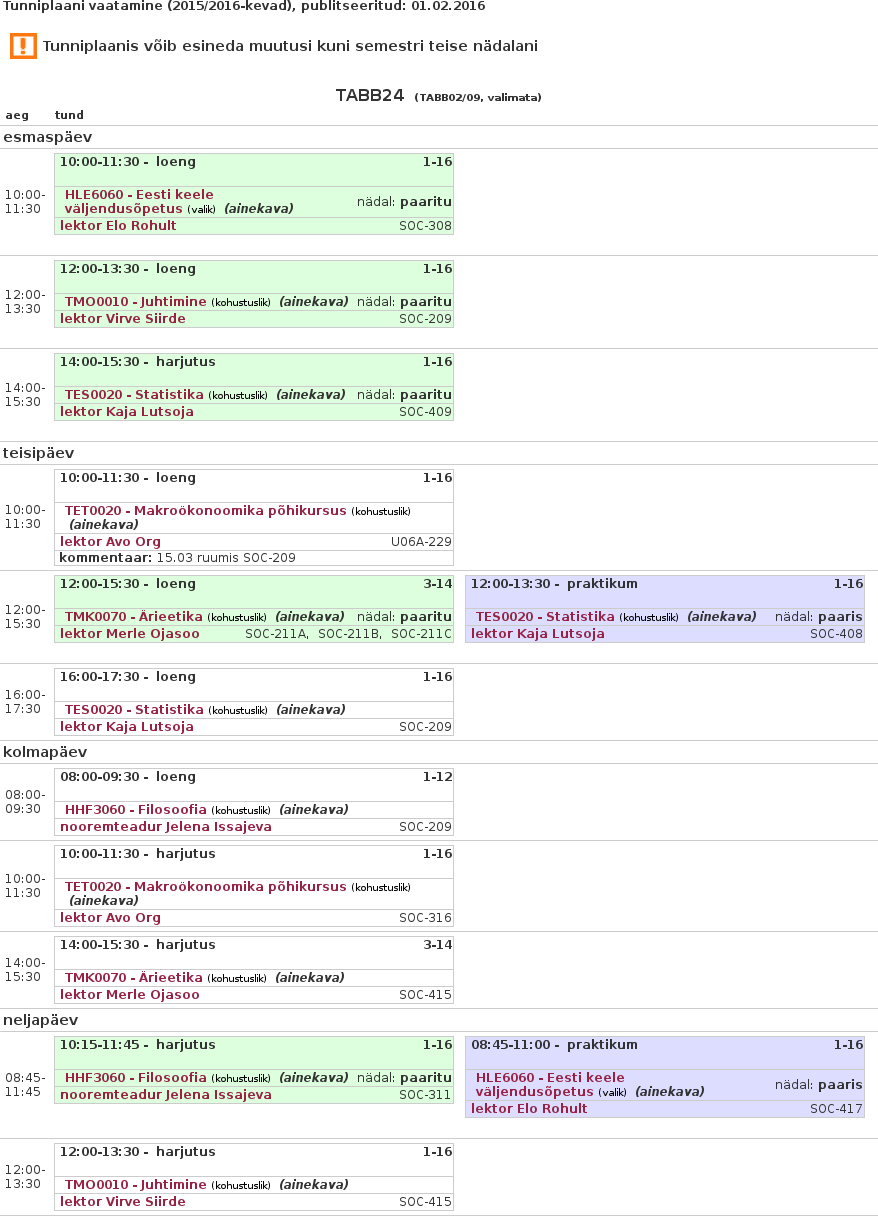Open HLE6060 Eesti keele väljendusõpetus in the praktikum block
Image resolution: width=878 pixels, height=1216 pixels.
[550, 1078]
